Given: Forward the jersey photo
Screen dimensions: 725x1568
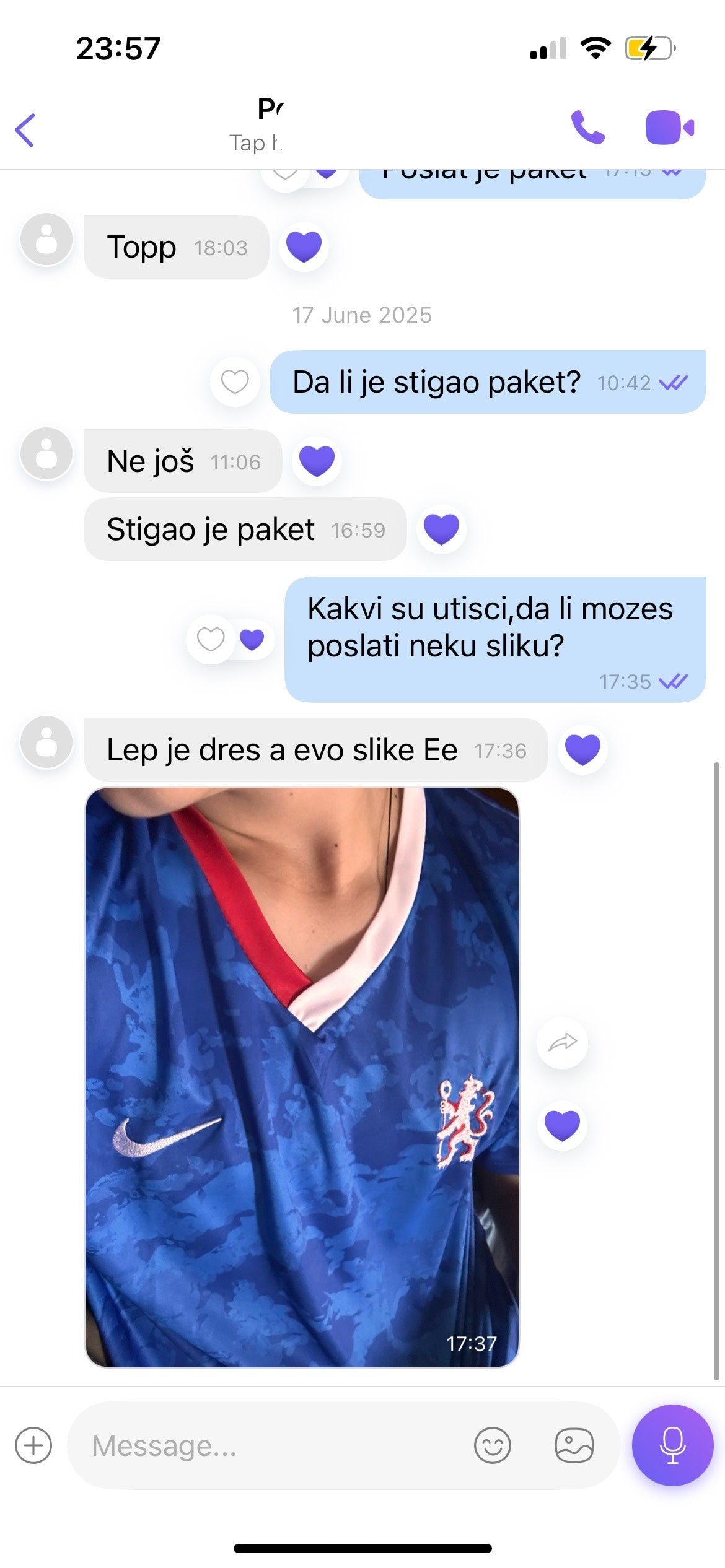Looking at the screenshot, I should point(562,1043).
